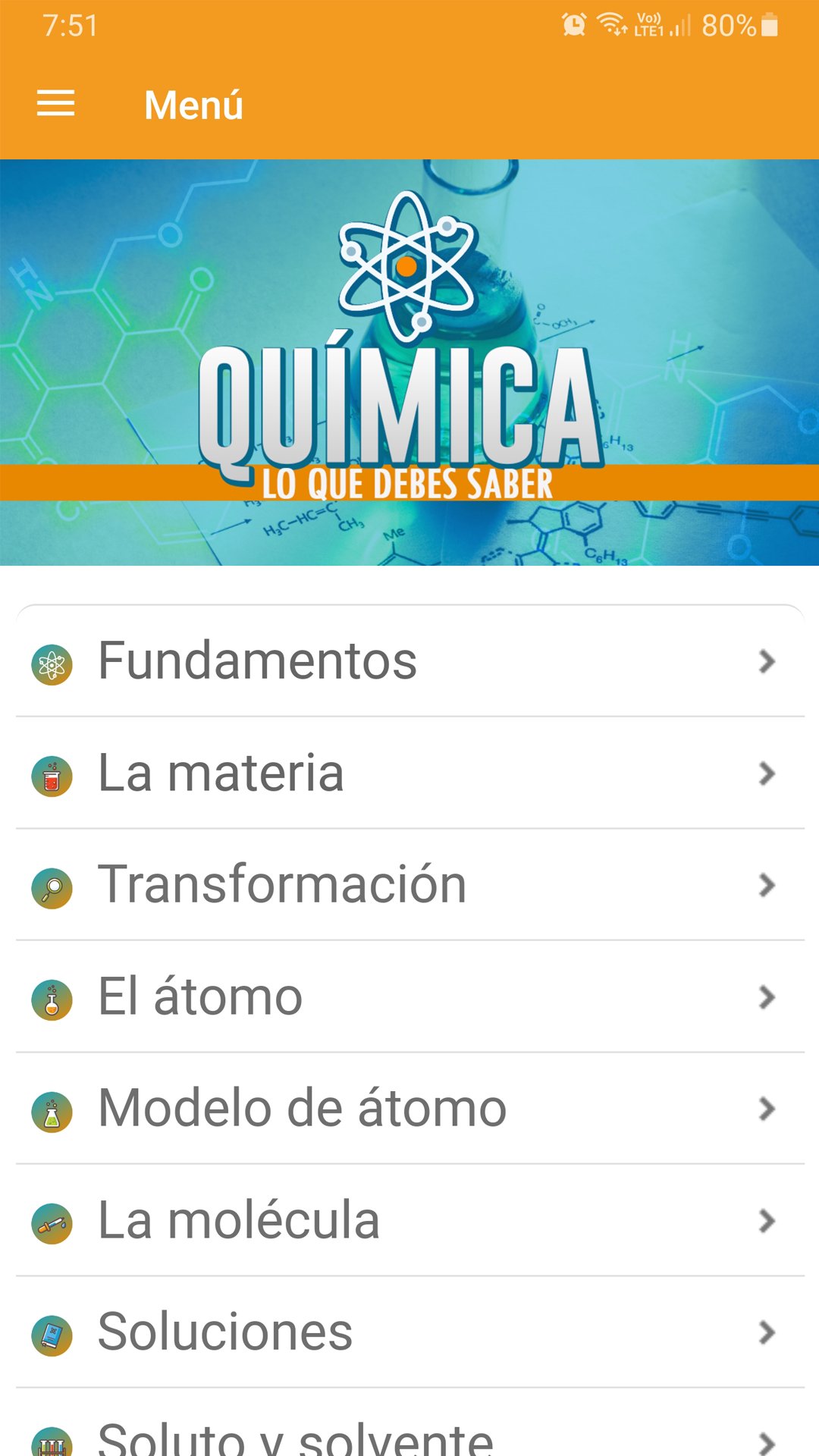Select the El átomo row
Screen dimensions: 819x1456
click(409, 996)
